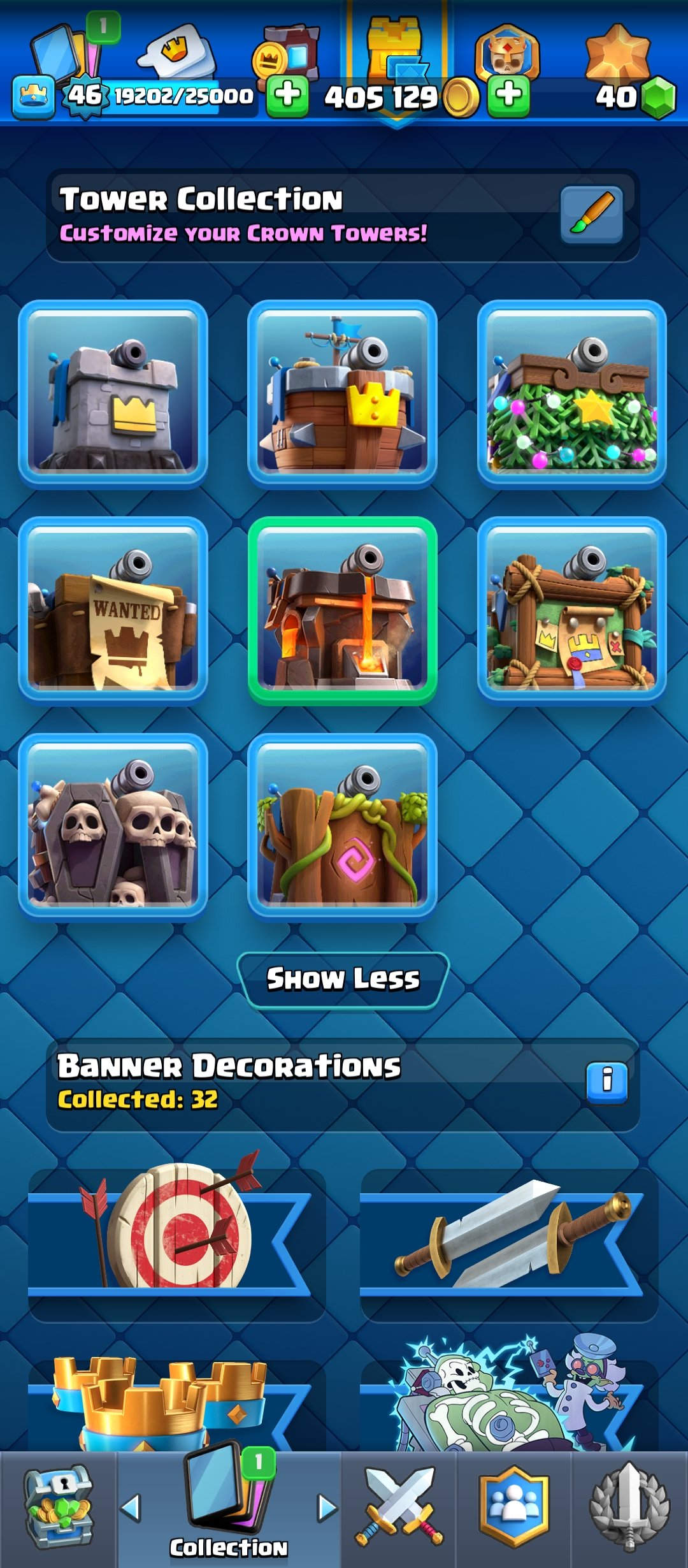Open the Clan tab
688x1568 pixels.
click(x=513, y=1508)
